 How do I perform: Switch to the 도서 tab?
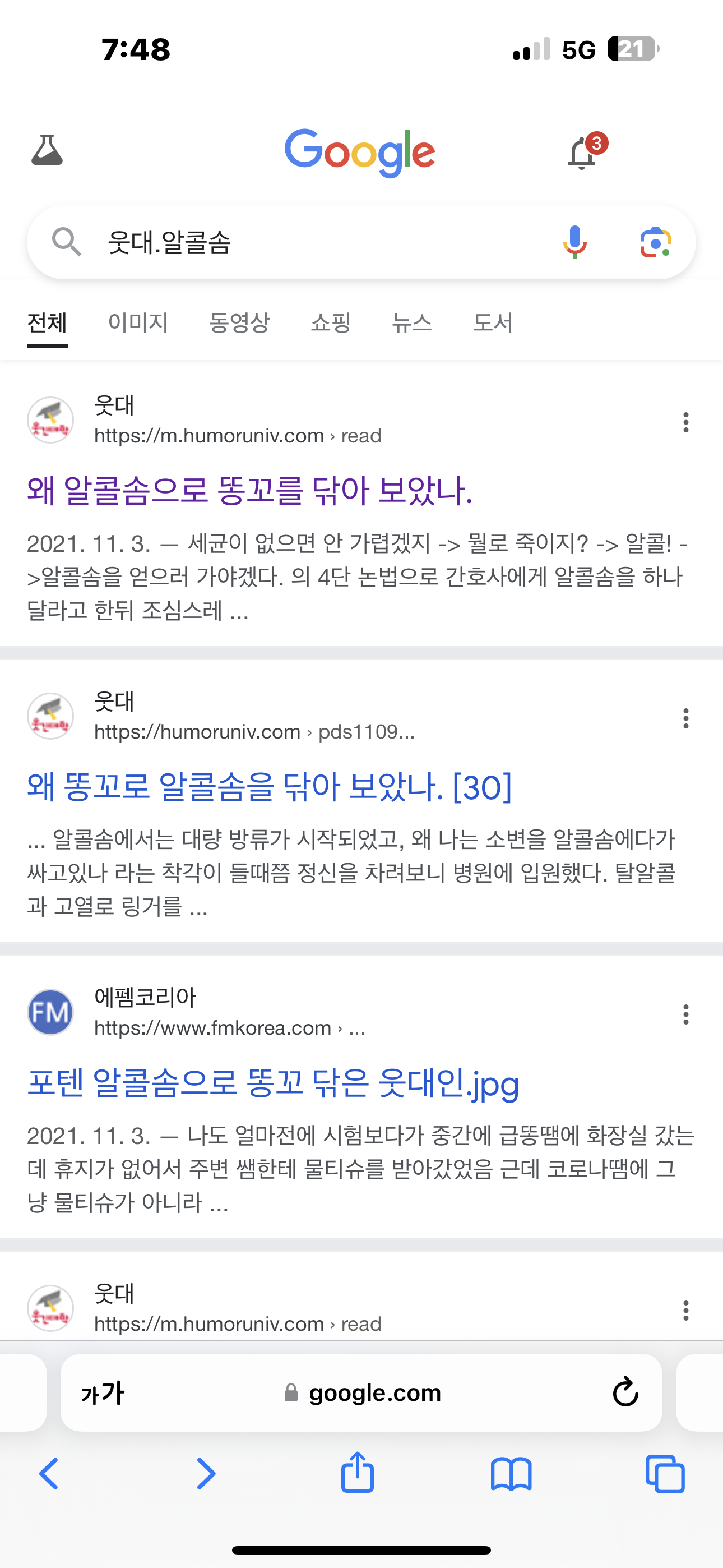tap(493, 322)
